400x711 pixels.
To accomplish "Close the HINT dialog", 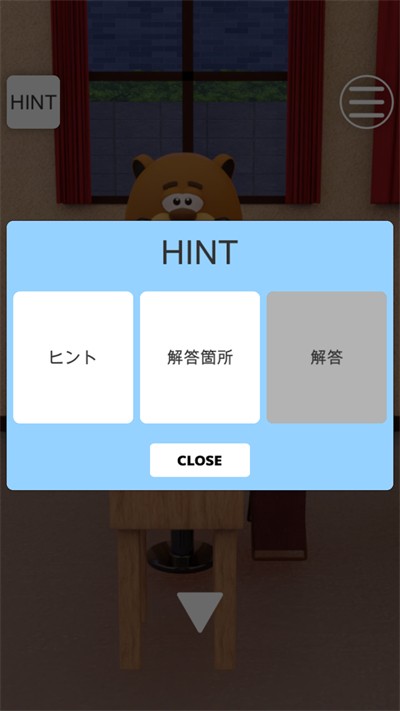I will (x=200, y=460).
